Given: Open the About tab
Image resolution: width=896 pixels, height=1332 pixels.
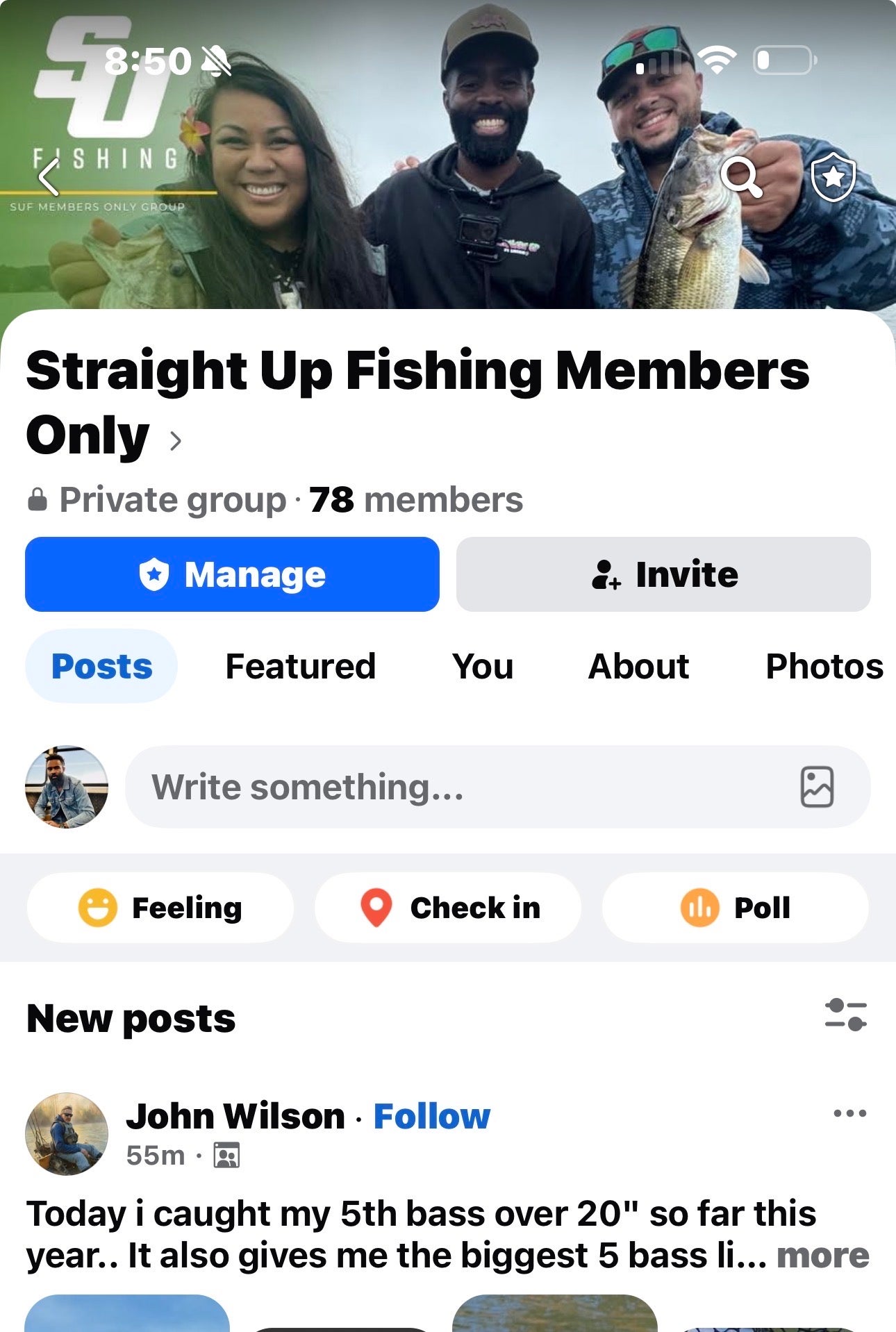Looking at the screenshot, I should (x=638, y=667).
